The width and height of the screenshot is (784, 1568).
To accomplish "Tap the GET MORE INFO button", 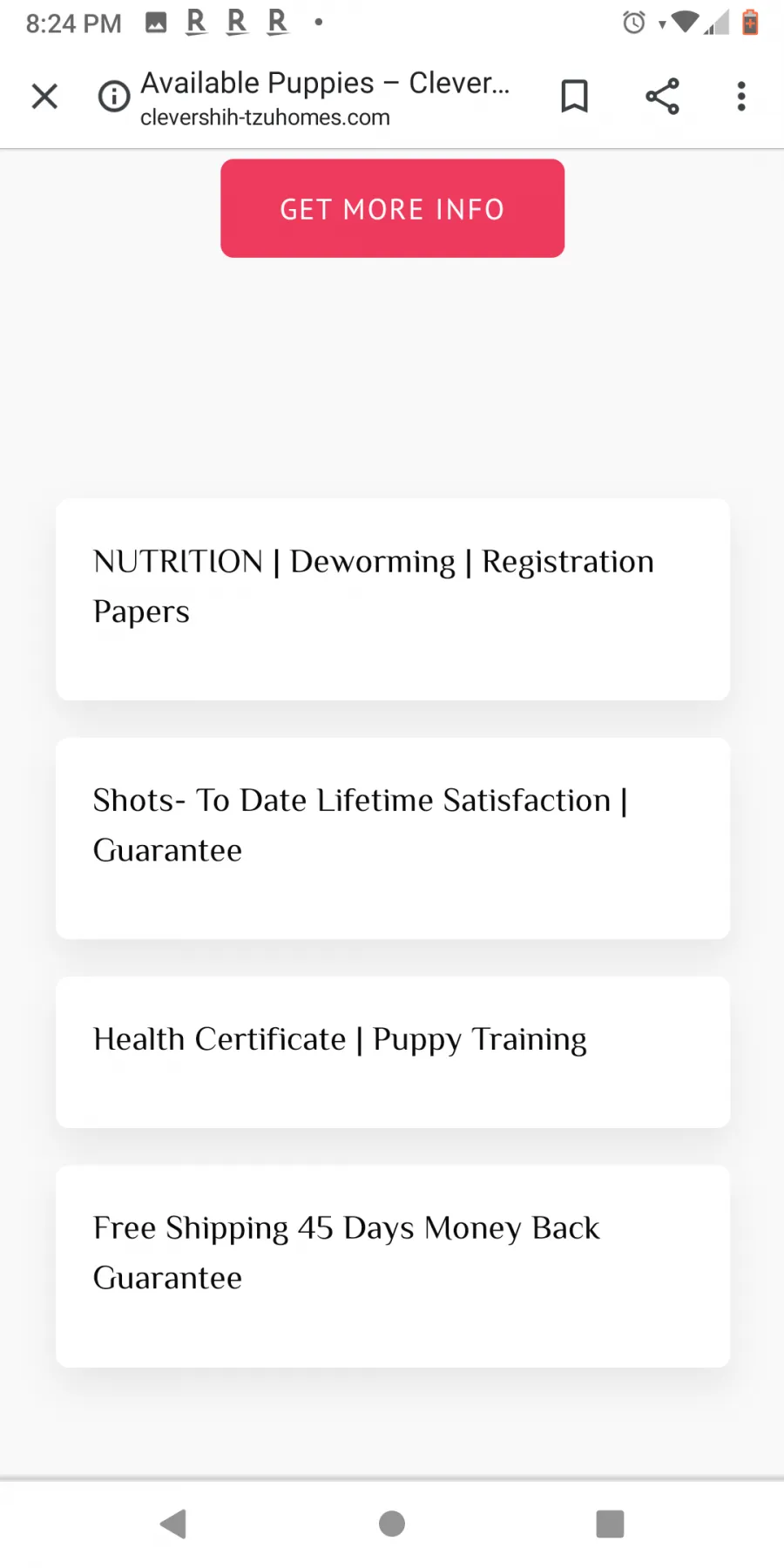I will click(392, 208).
